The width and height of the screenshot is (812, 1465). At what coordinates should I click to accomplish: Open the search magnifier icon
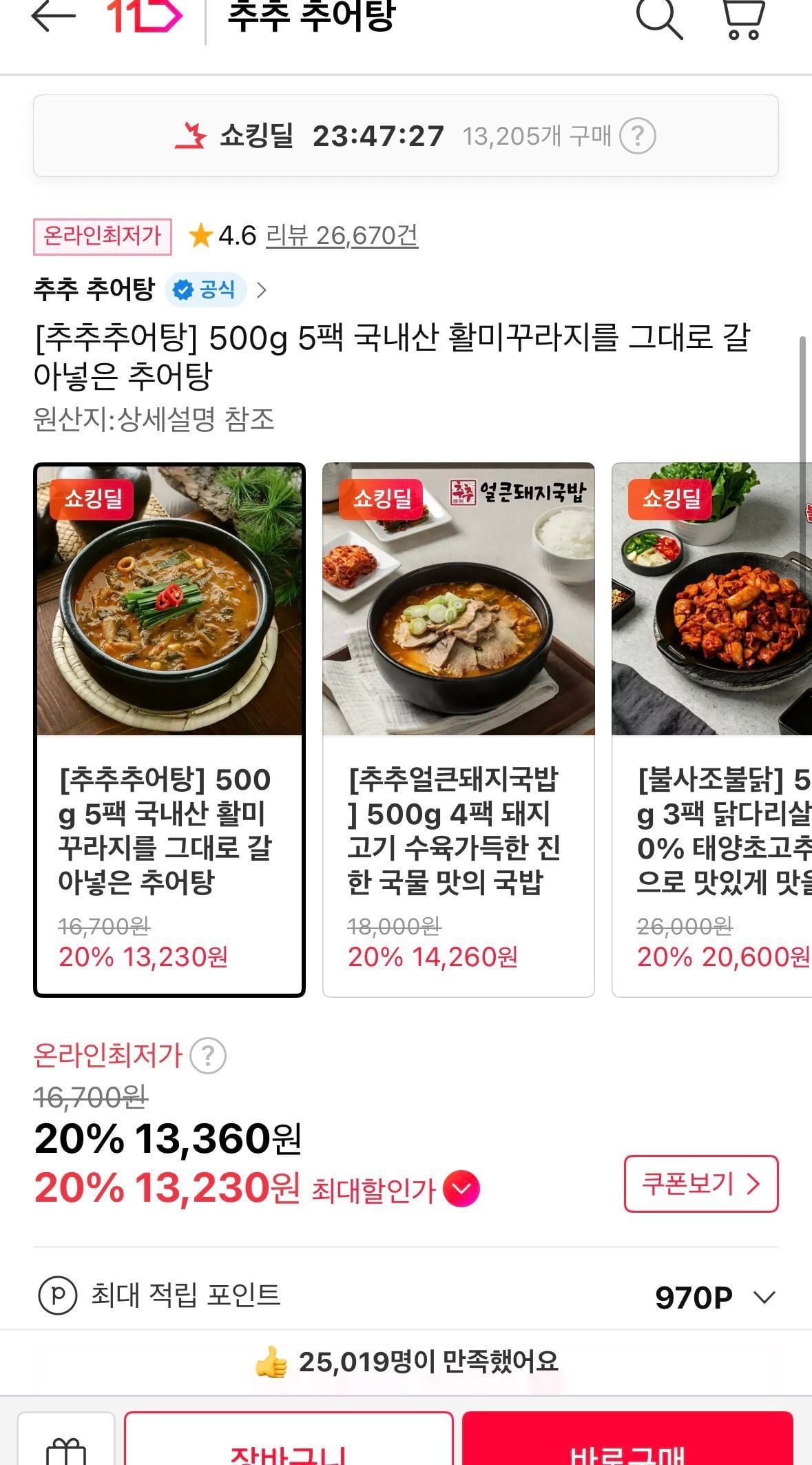click(x=658, y=18)
